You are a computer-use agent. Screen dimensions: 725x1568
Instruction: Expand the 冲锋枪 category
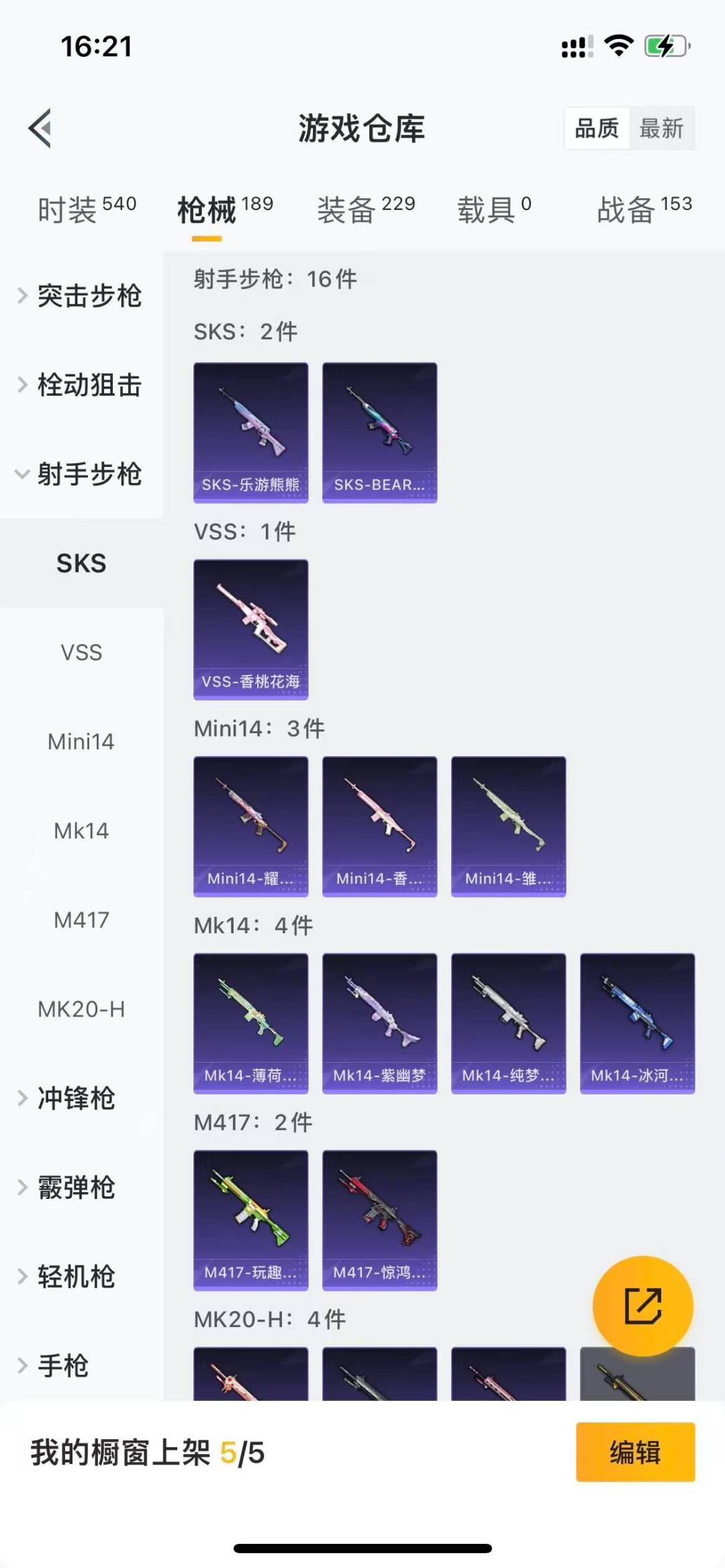74,1098
